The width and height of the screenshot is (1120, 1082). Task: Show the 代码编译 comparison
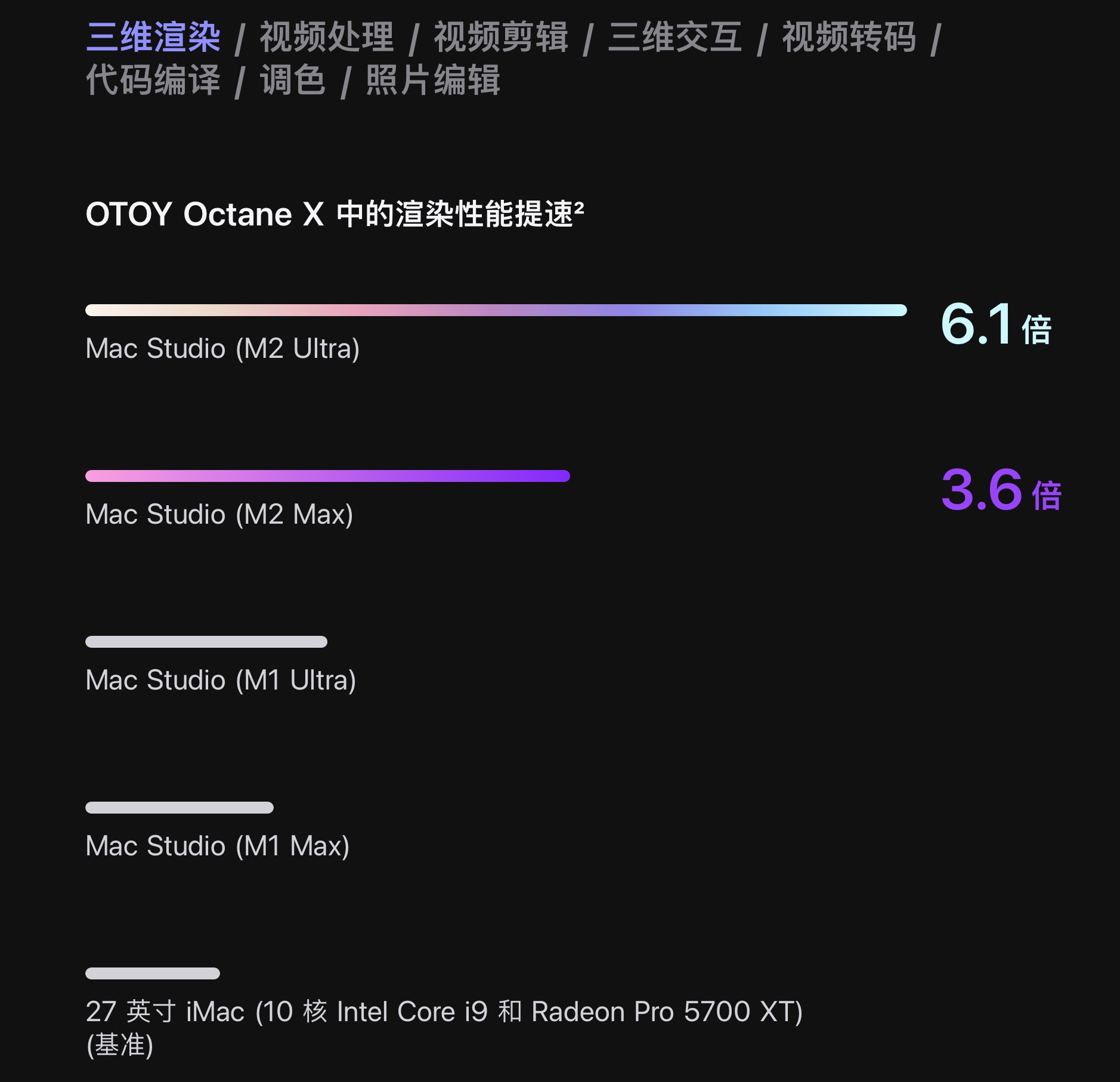click(153, 80)
